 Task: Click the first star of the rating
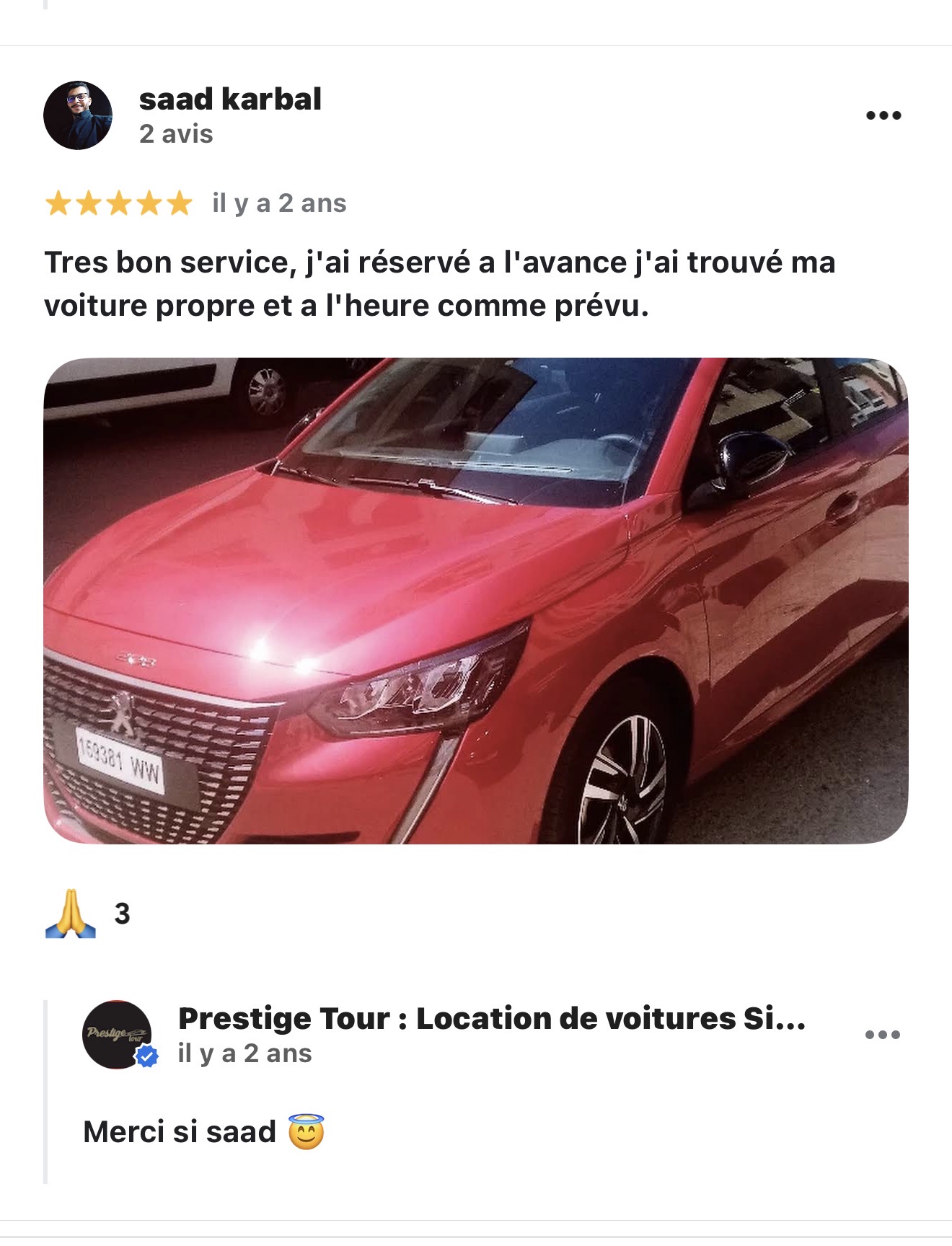[59, 203]
